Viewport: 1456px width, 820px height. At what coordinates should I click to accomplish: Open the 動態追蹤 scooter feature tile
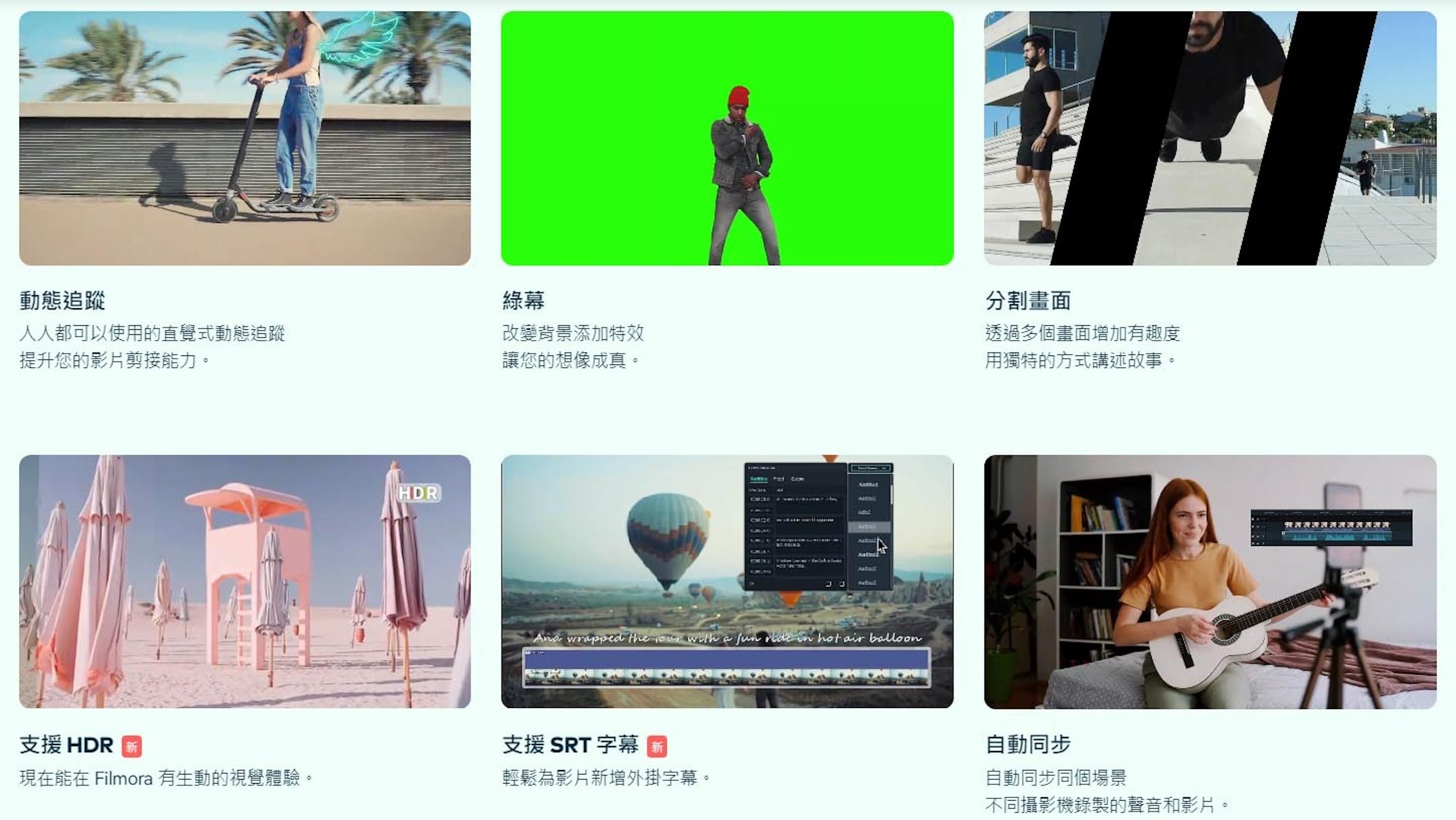pos(245,138)
